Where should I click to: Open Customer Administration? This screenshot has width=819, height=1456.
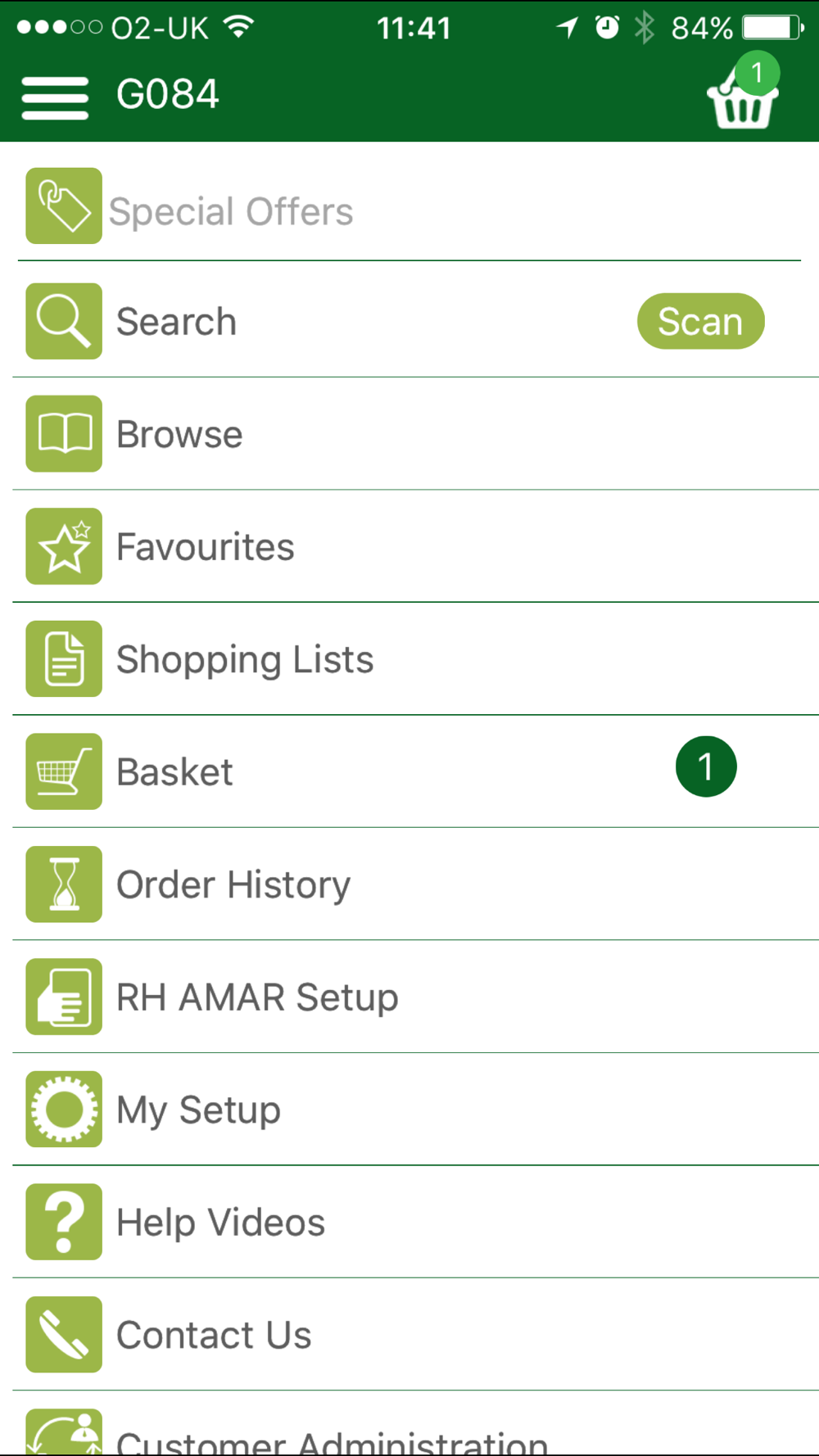(409, 1425)
